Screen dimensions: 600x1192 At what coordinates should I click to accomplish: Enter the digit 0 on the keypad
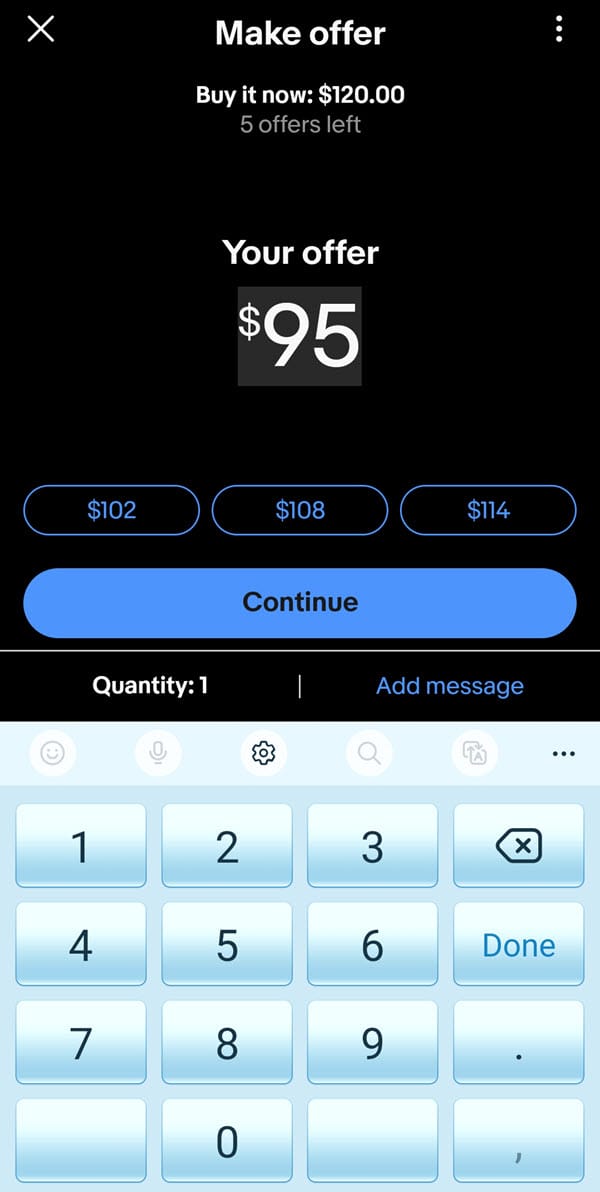tap(227, 1140)
